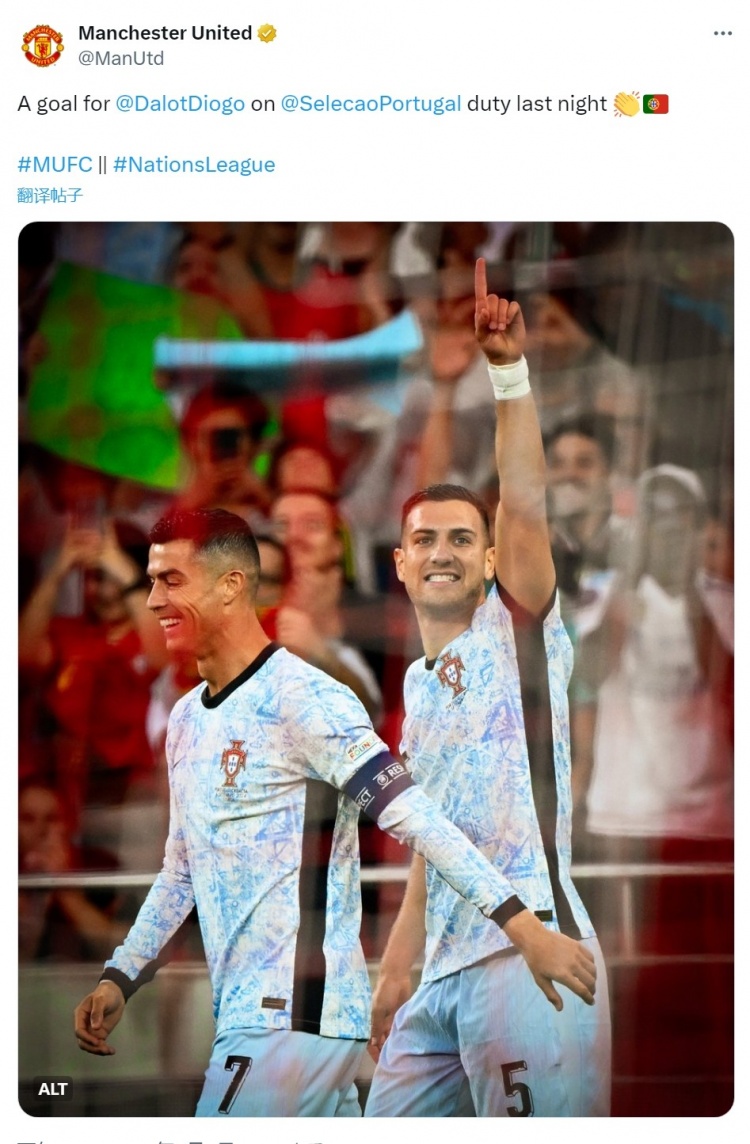The image size is (750, 1144).
Task: Translate the post with 翻译帖子
Action: pyautogui.click(x=50, y=195)
